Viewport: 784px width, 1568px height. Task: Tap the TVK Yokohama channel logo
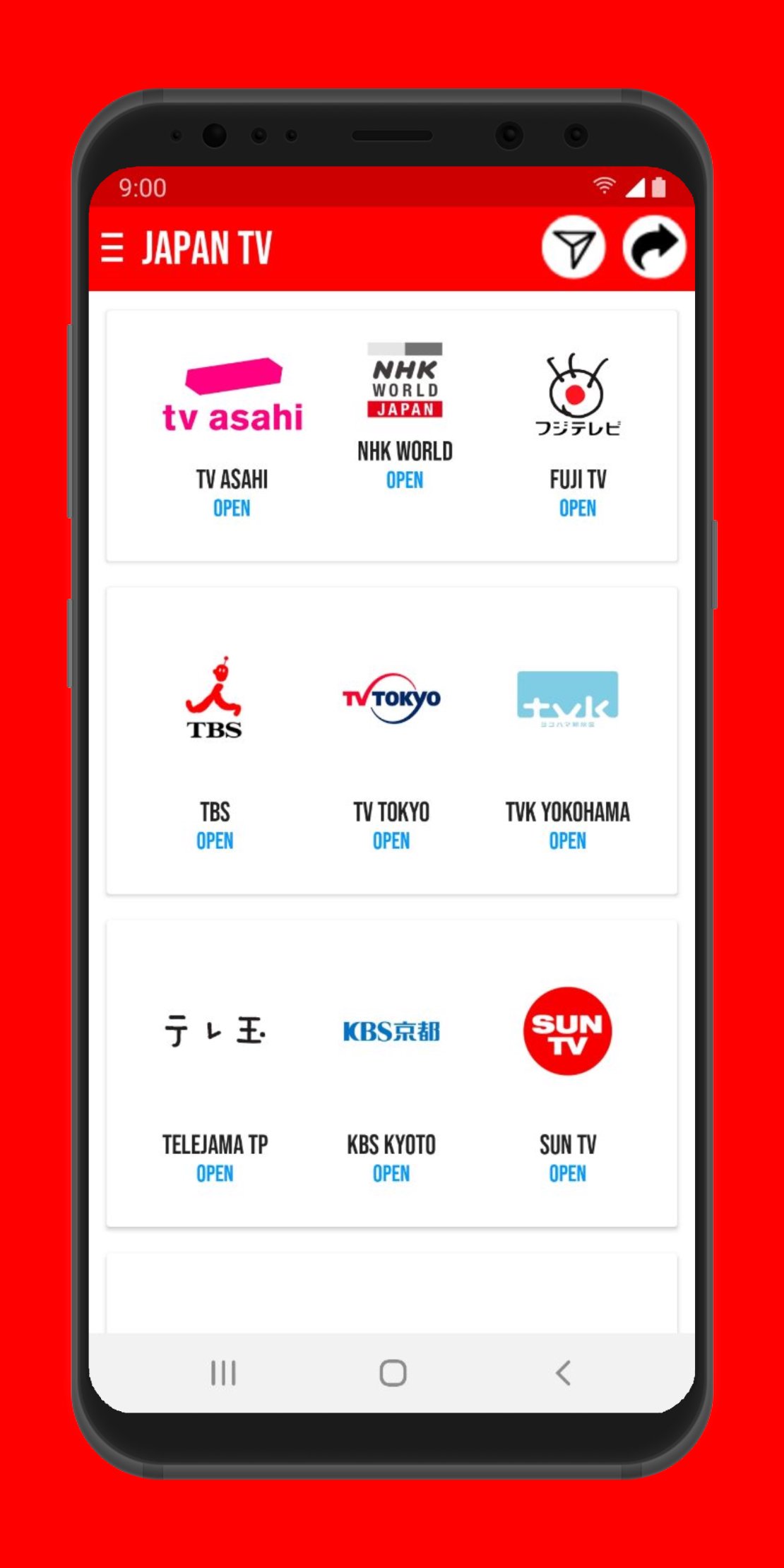click(x=569, y=699)
